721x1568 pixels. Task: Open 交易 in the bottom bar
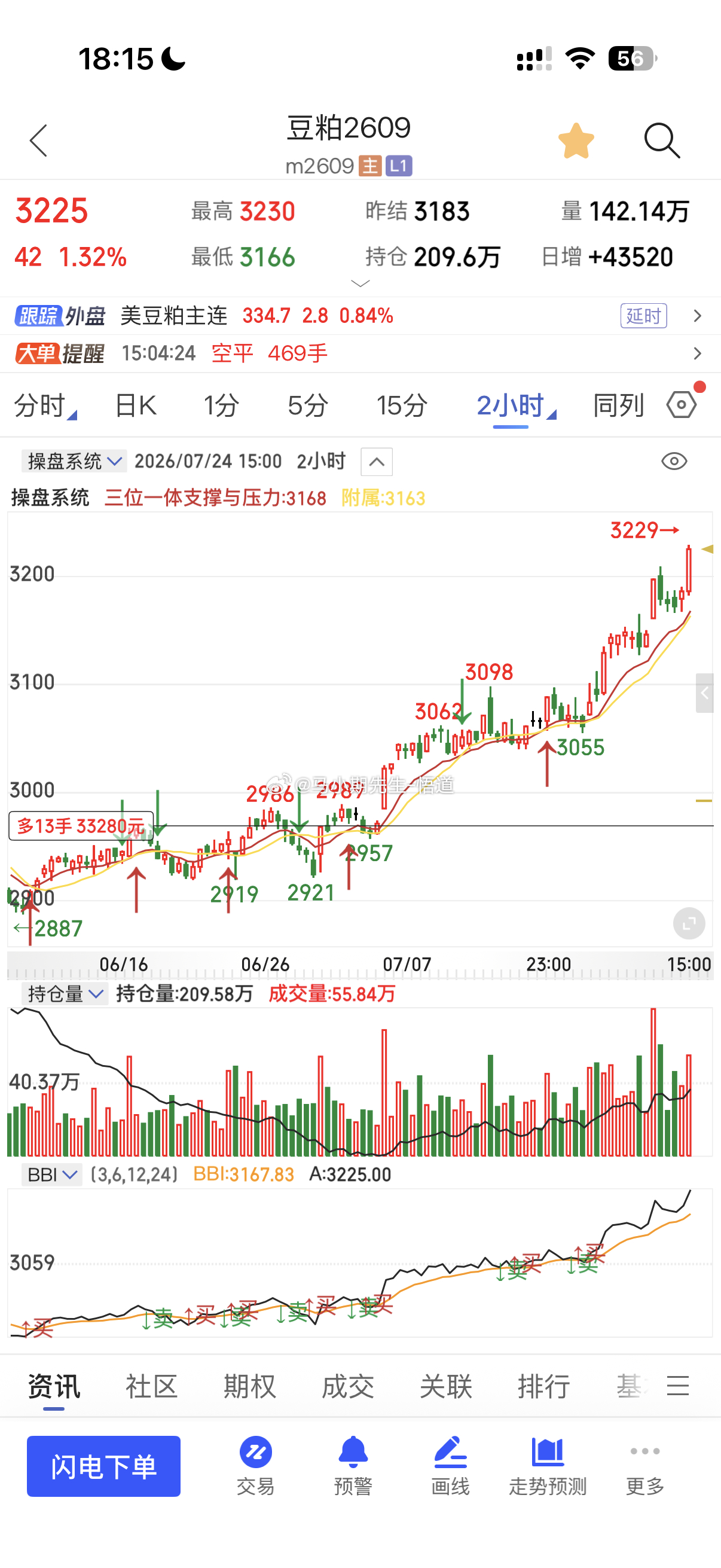(255, 1466)
